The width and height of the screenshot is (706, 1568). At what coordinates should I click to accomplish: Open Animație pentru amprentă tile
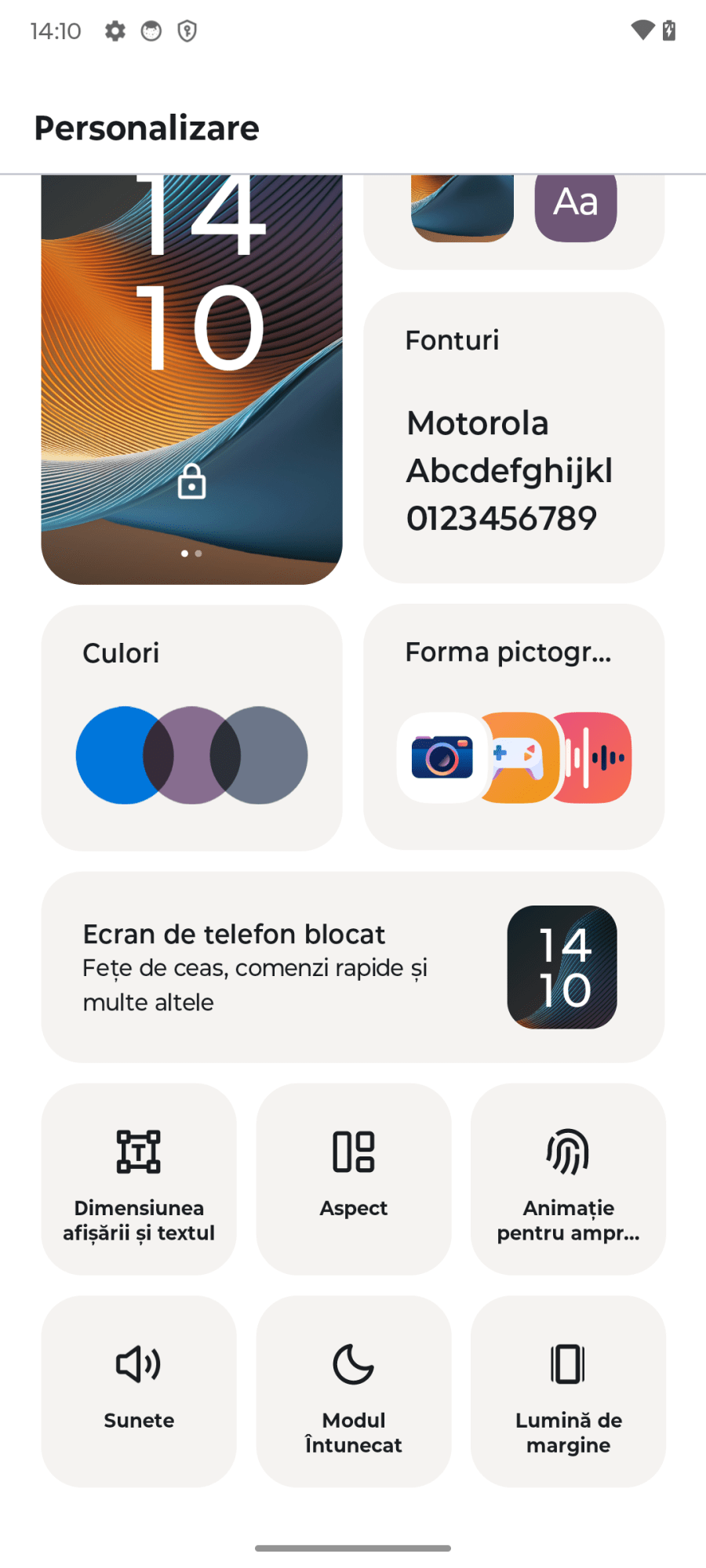pos(568,1178)
